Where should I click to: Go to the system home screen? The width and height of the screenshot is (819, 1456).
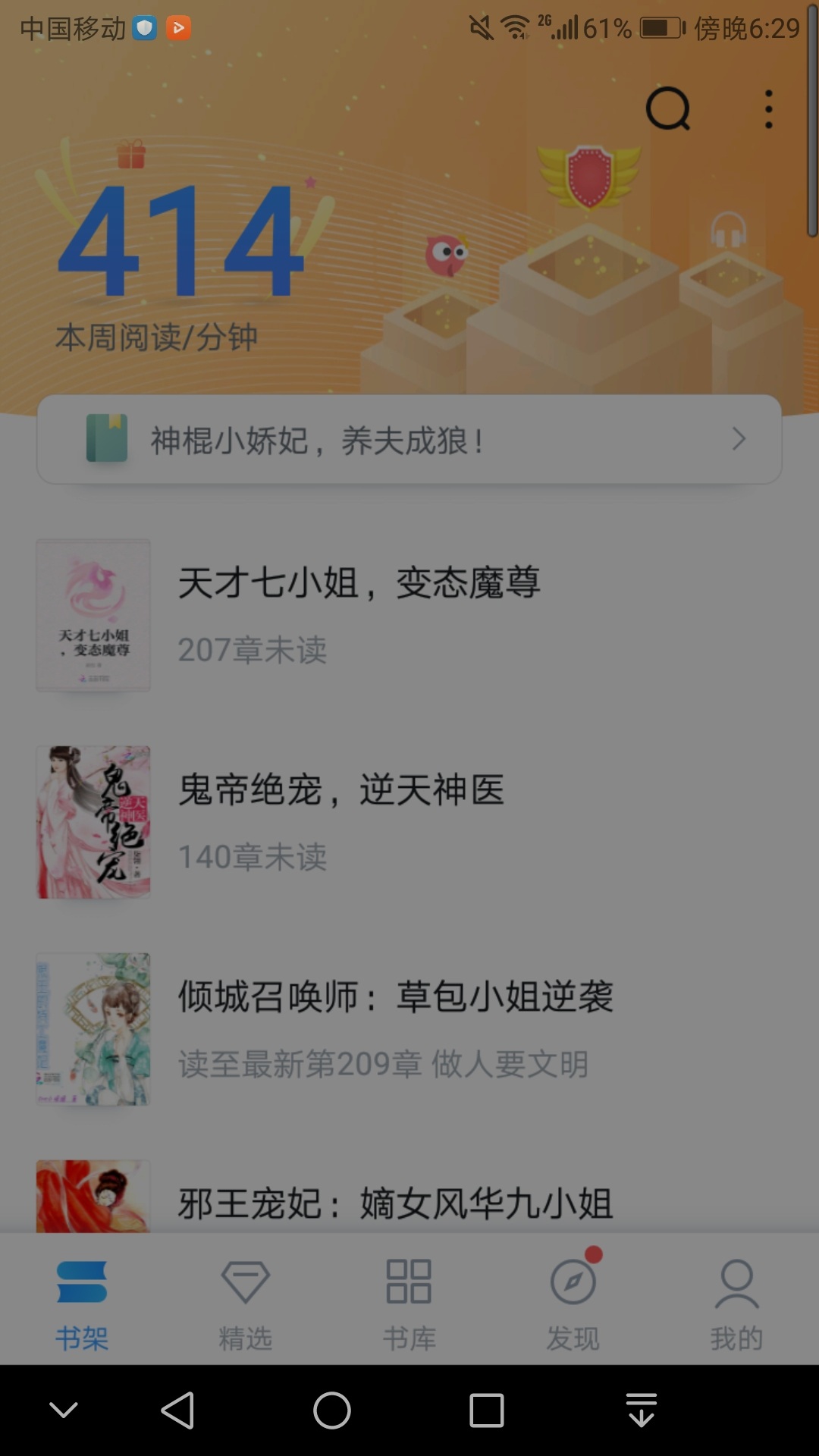332,1410
